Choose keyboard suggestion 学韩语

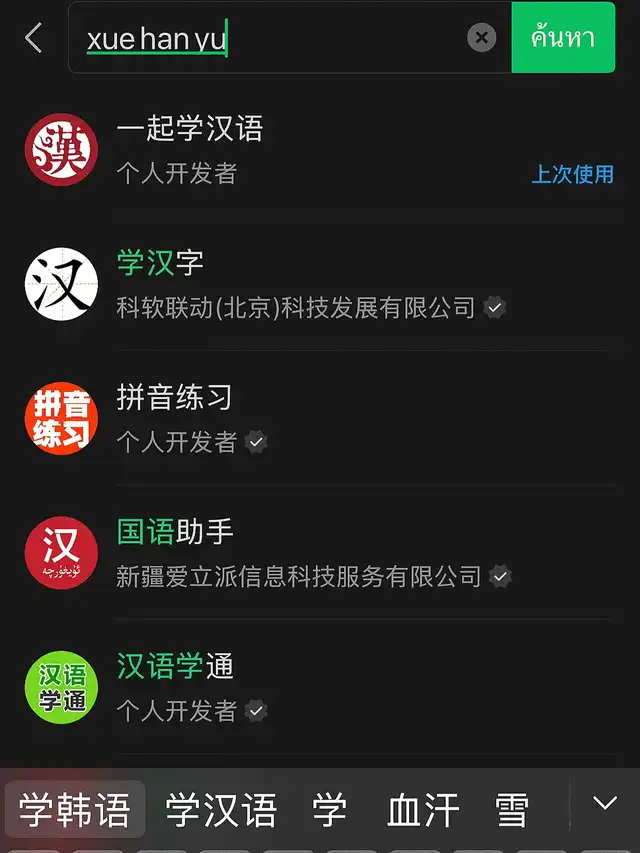(75, 809)
